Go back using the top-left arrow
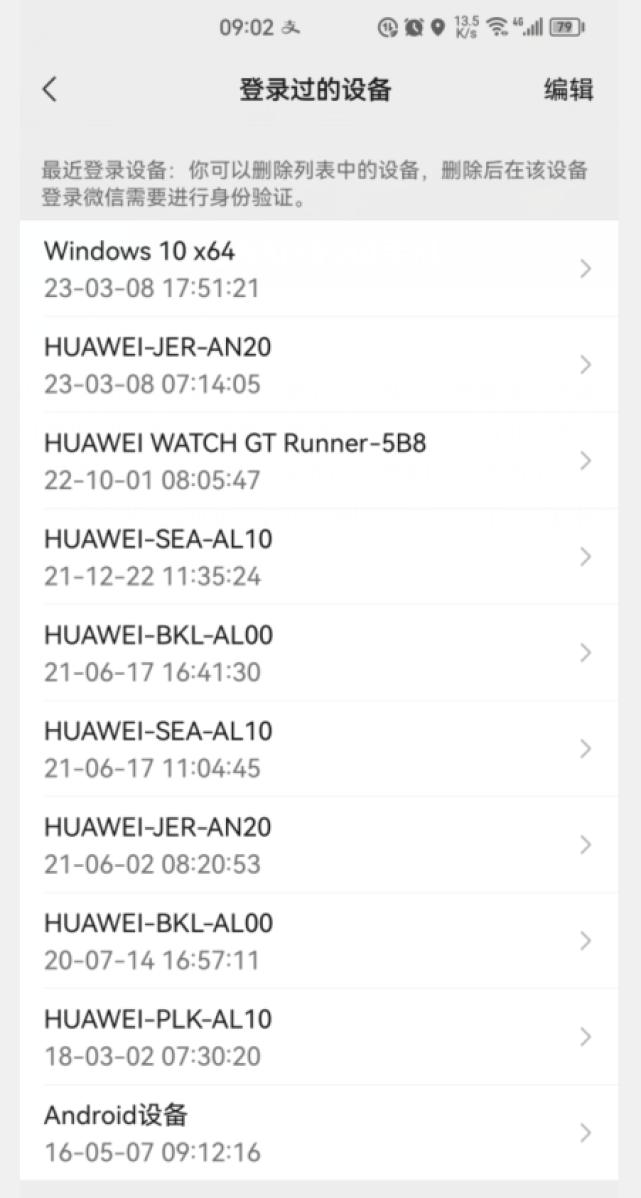Screen dimensions: 641x1198 tap(50, 89)
